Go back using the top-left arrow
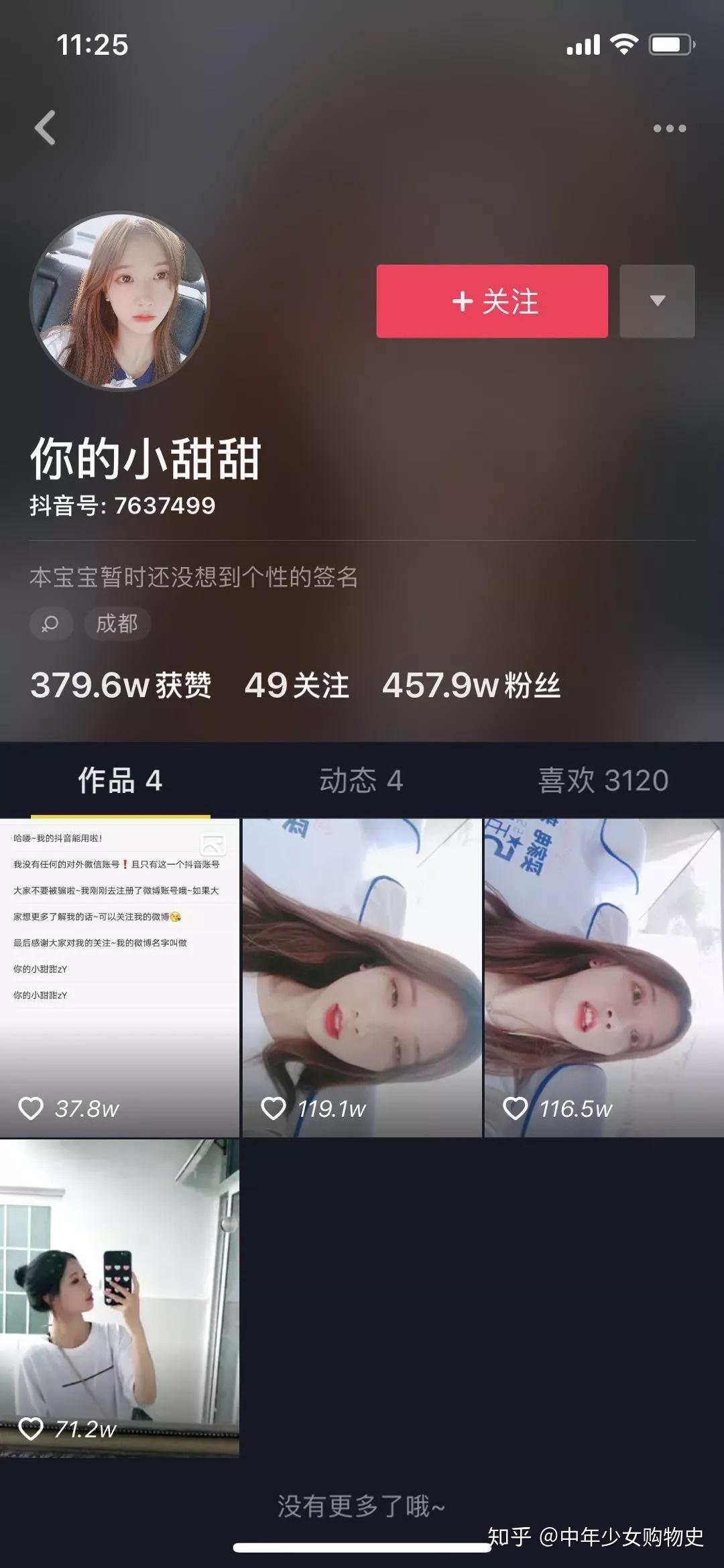This screenshot has height=1568, width=724. point(45,127)
